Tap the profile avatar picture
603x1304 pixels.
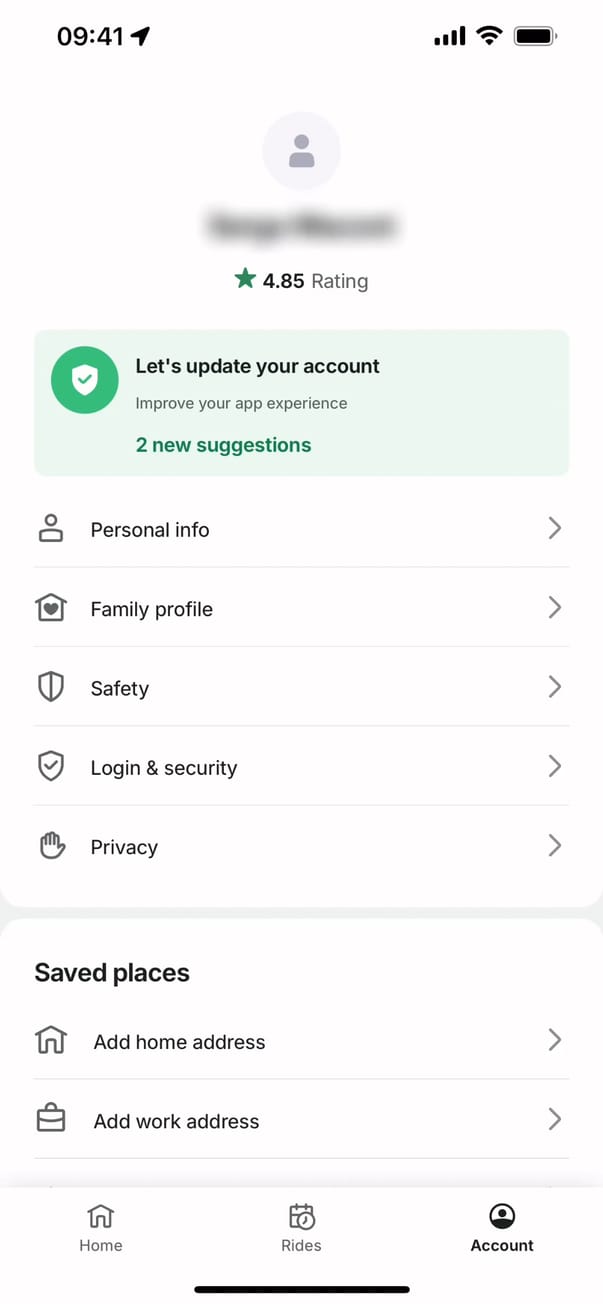[301, 151]
